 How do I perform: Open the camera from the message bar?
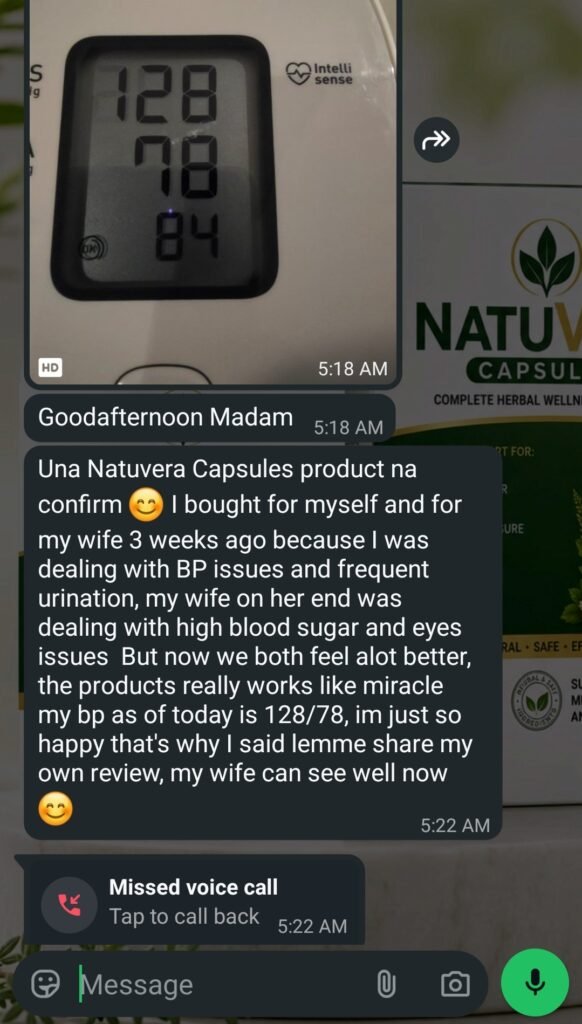pyautogui.click(x=455, y=984)
